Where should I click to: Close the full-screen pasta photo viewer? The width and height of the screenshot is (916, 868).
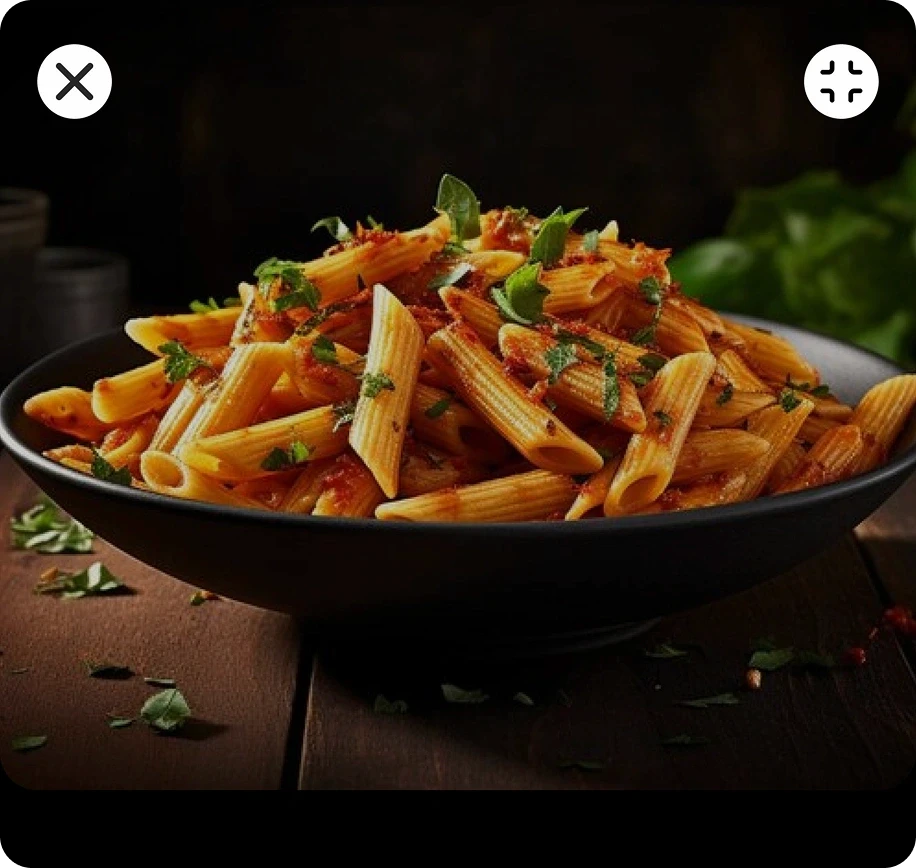click(x=74, y=82)
